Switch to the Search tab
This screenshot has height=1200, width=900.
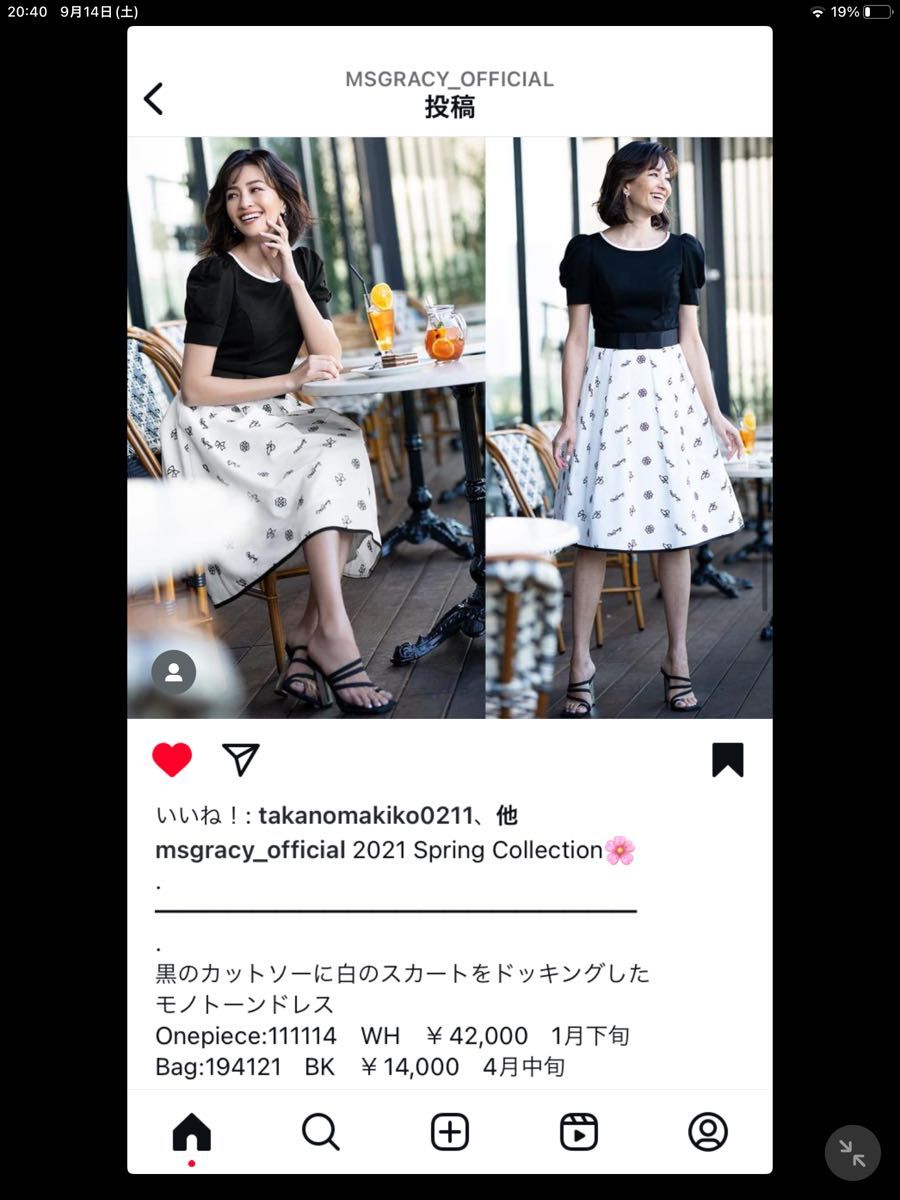(x=321, y=1132)
